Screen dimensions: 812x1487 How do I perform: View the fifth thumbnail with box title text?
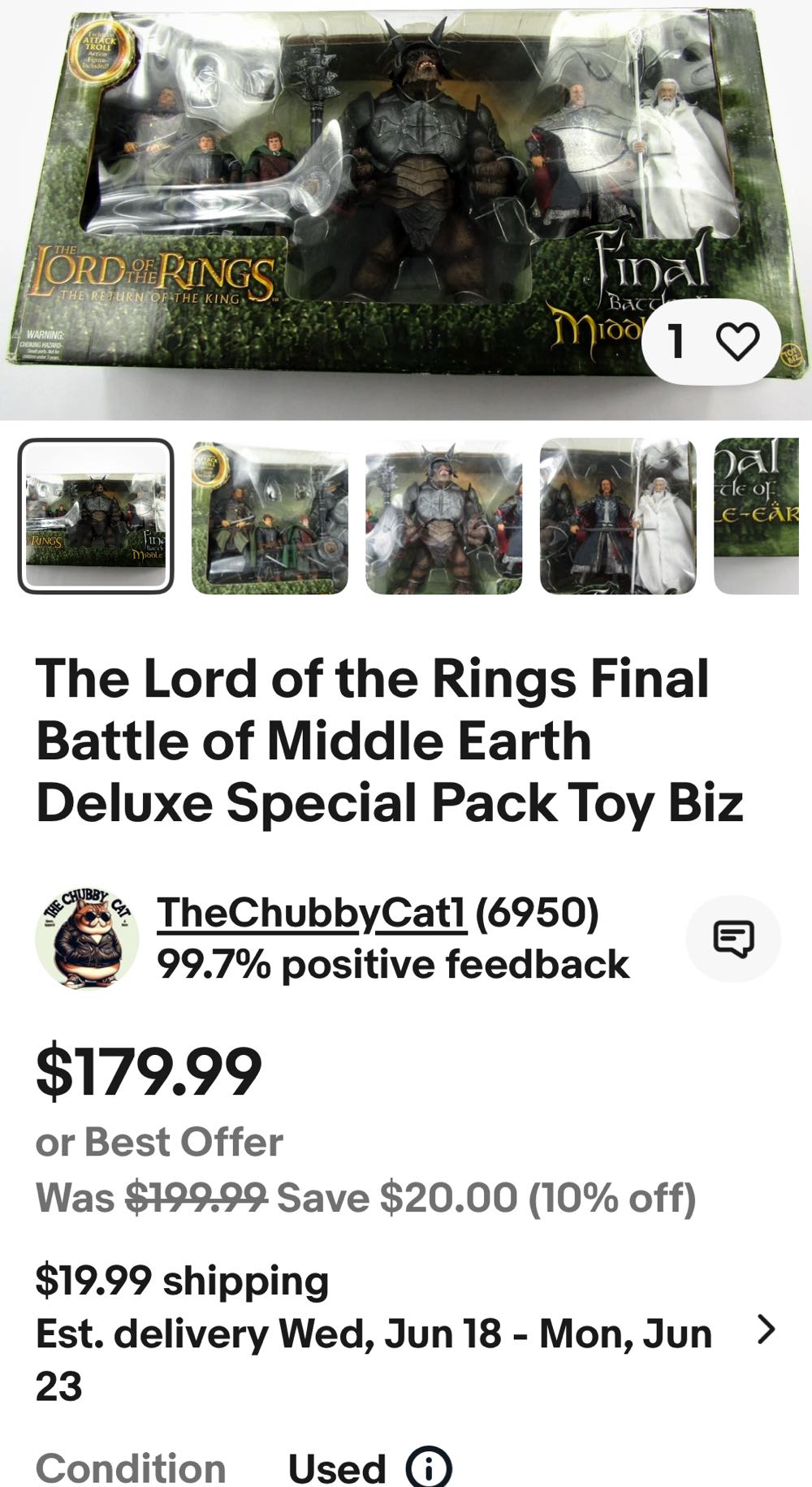pyautogui.click(x=757, y=517)
